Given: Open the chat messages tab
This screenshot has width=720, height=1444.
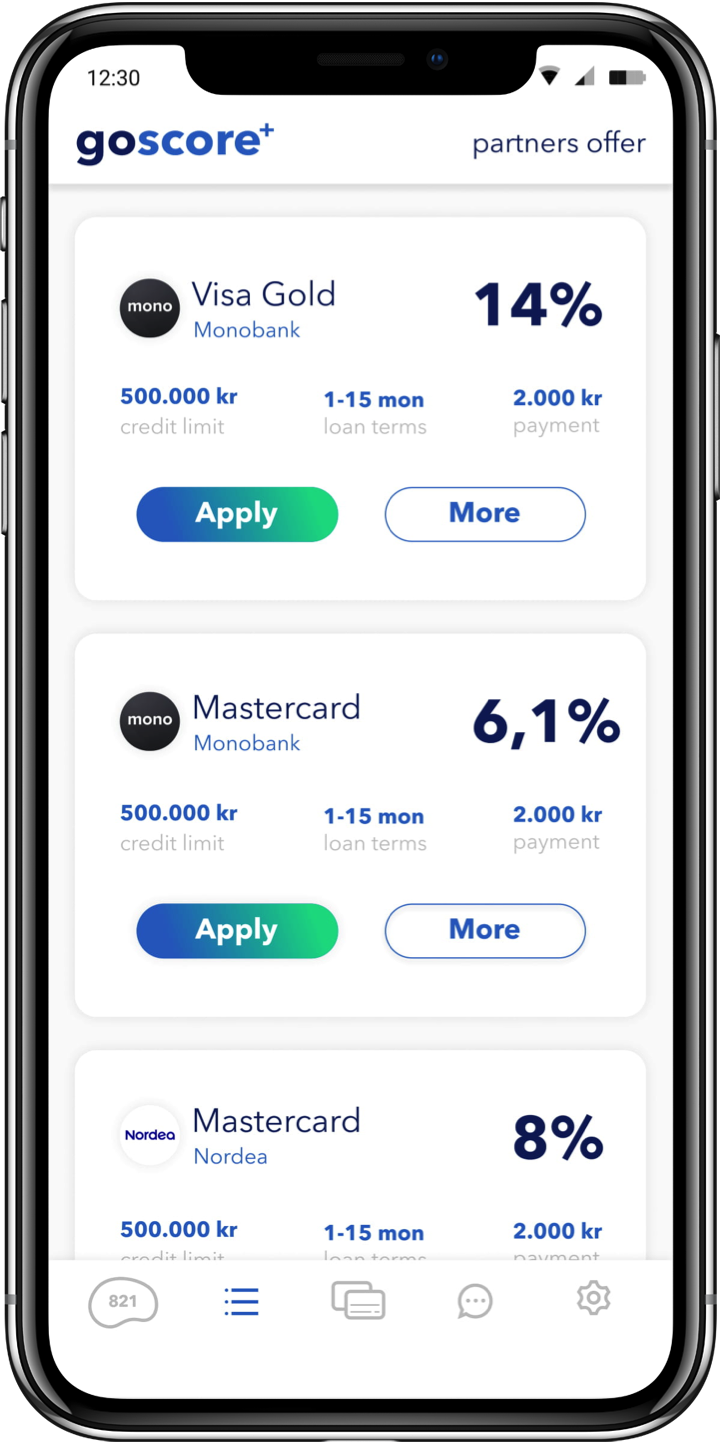Looking at the screenshot, I should pos(475,1301).
